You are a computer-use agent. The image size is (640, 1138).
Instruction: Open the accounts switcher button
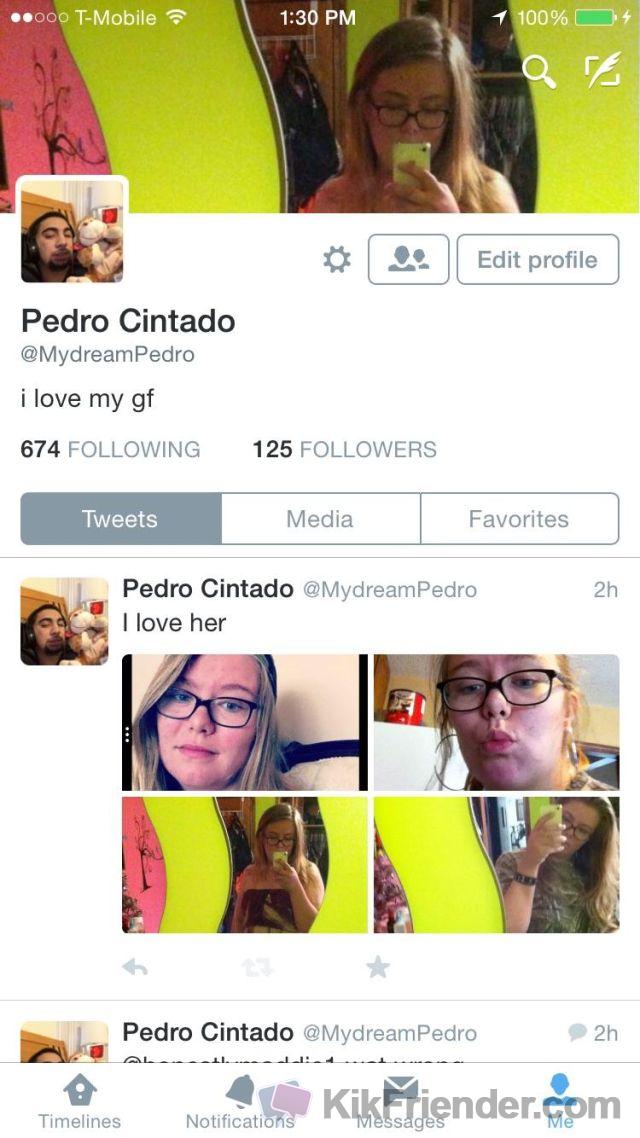(x=408, y=260)
